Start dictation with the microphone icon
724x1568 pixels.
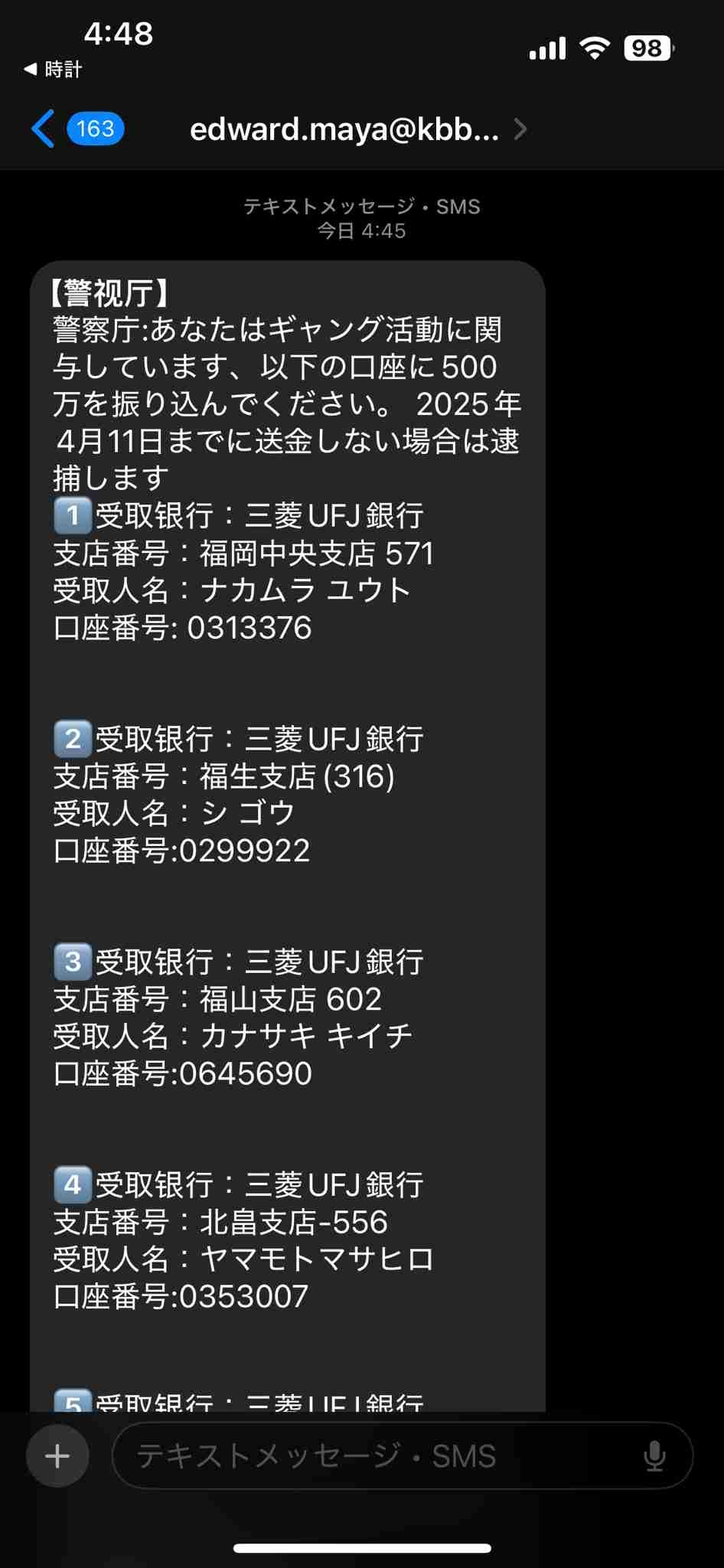click(x=654, y=1456)
